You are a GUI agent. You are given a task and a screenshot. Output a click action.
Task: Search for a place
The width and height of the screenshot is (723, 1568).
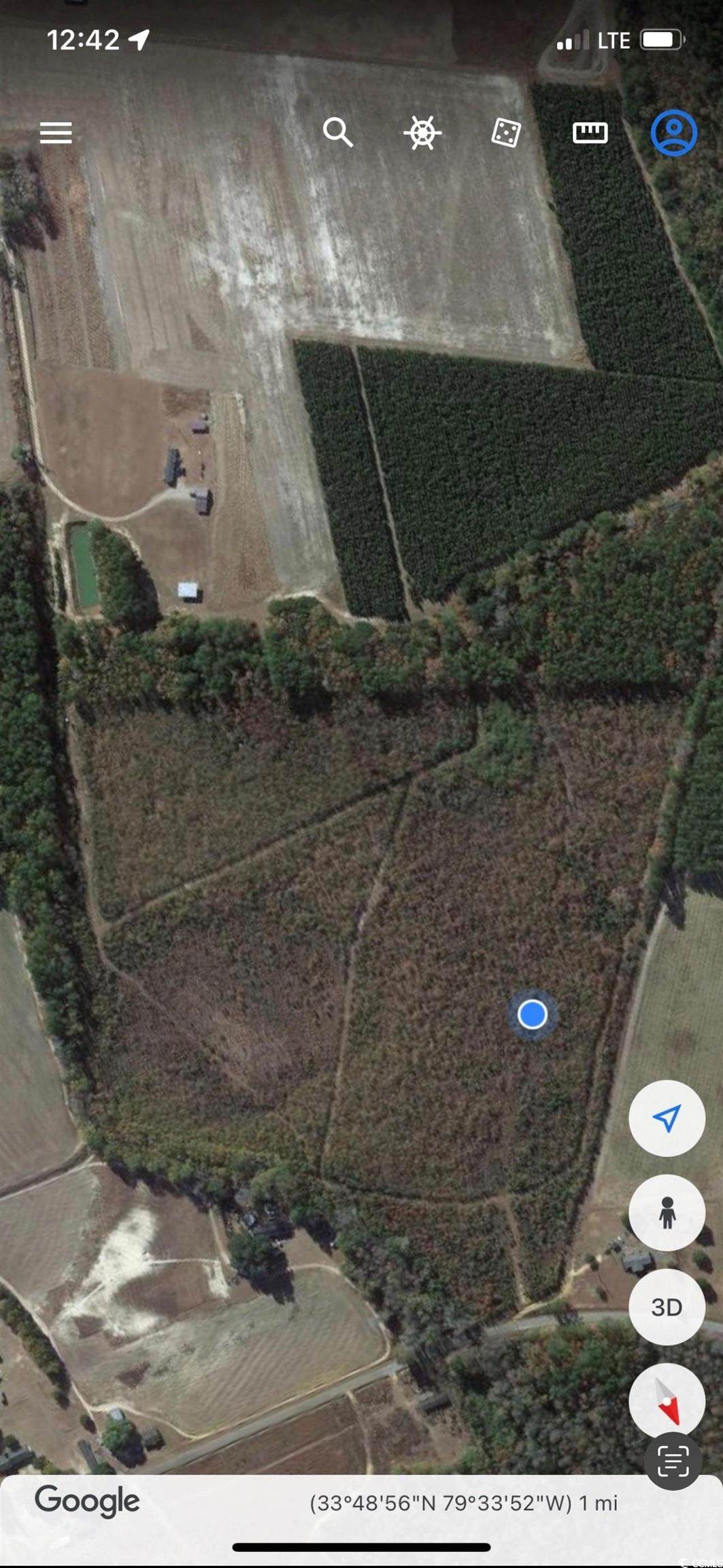pyautogui.click(x=337, y=132)
